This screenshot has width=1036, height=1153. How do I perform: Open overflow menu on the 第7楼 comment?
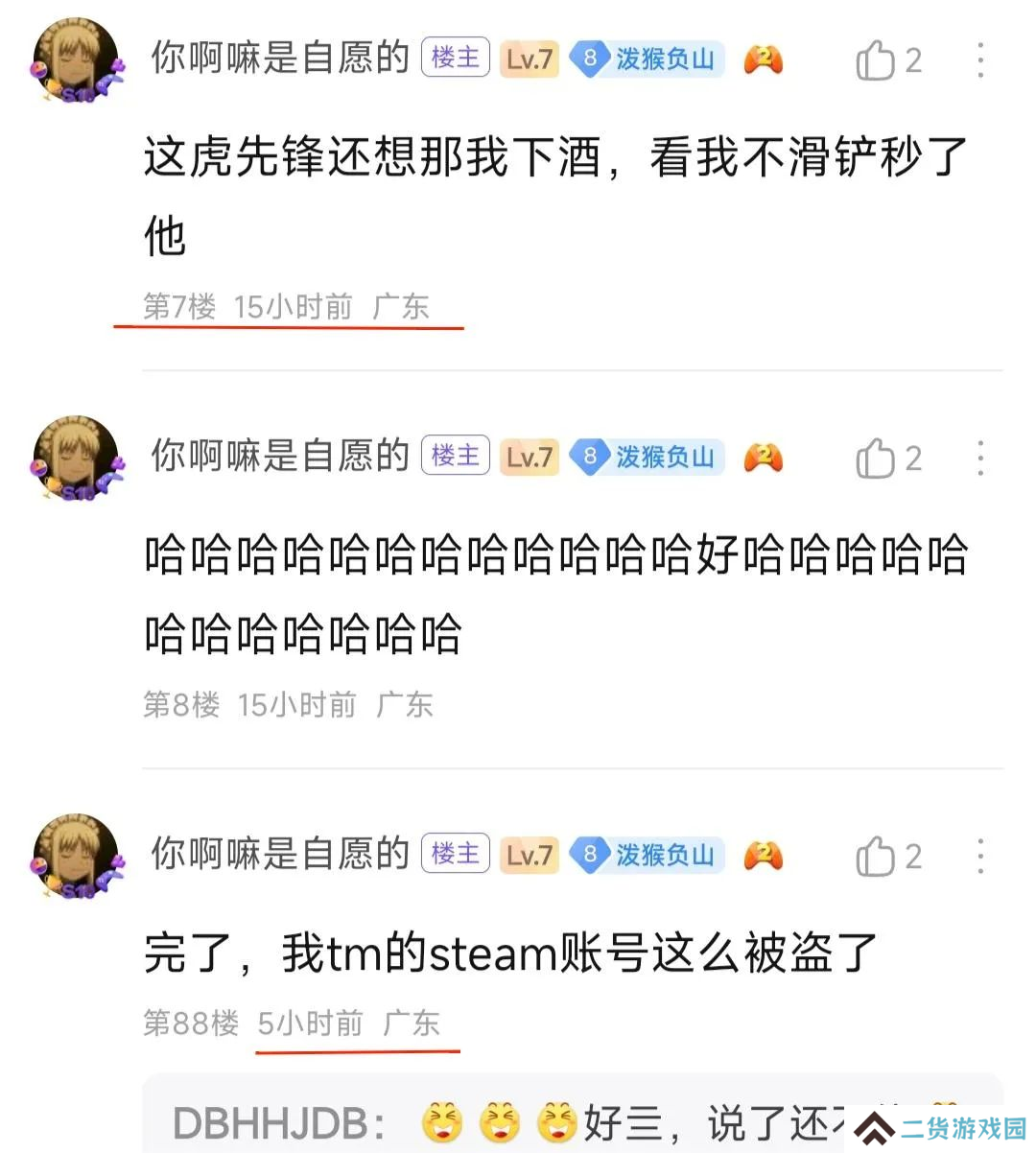tap(979, 60)
